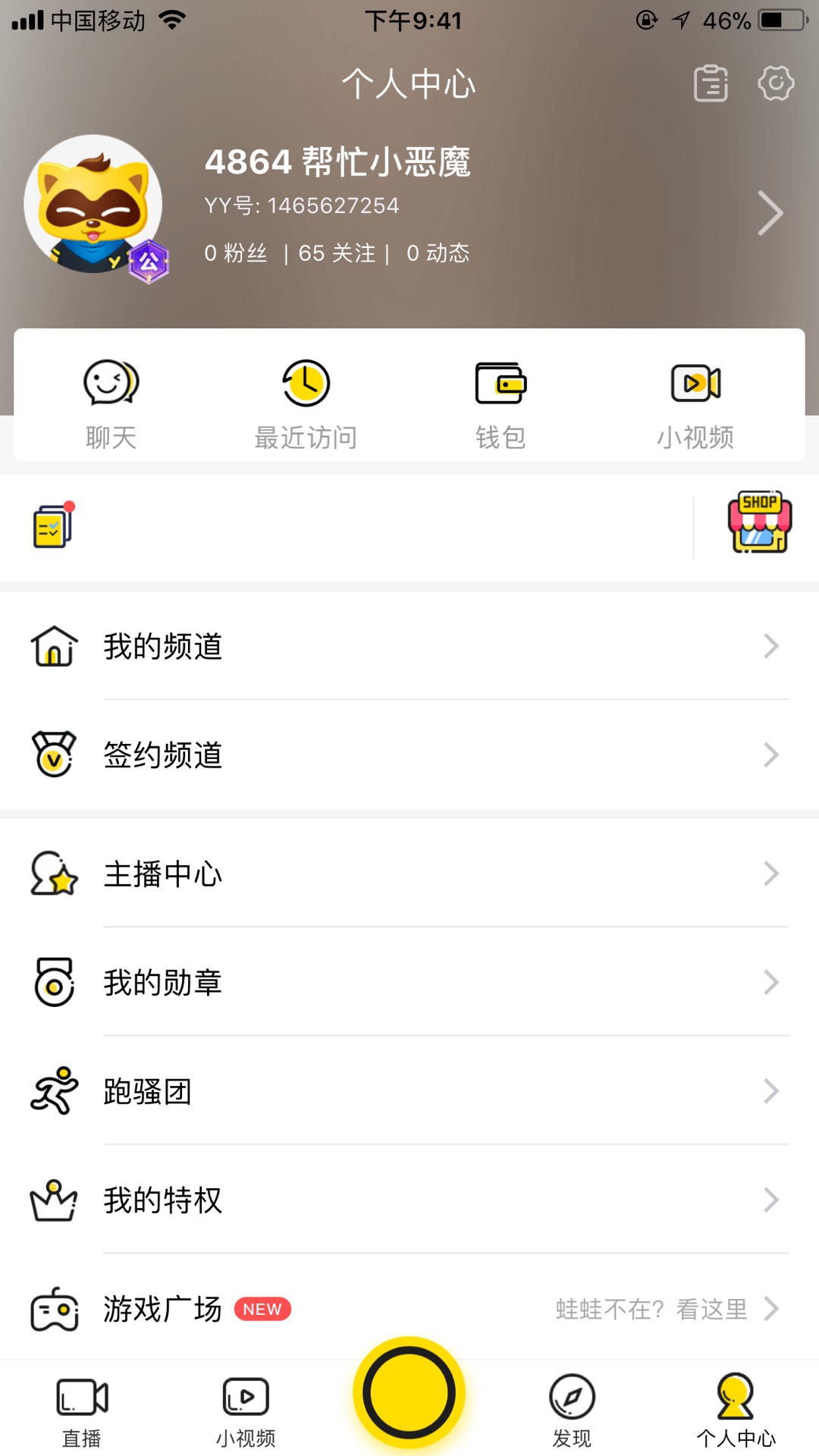Open the settings gear icon
This screenshot has width=819, height=1456.
pyautogui.click(x=774, y=85)
